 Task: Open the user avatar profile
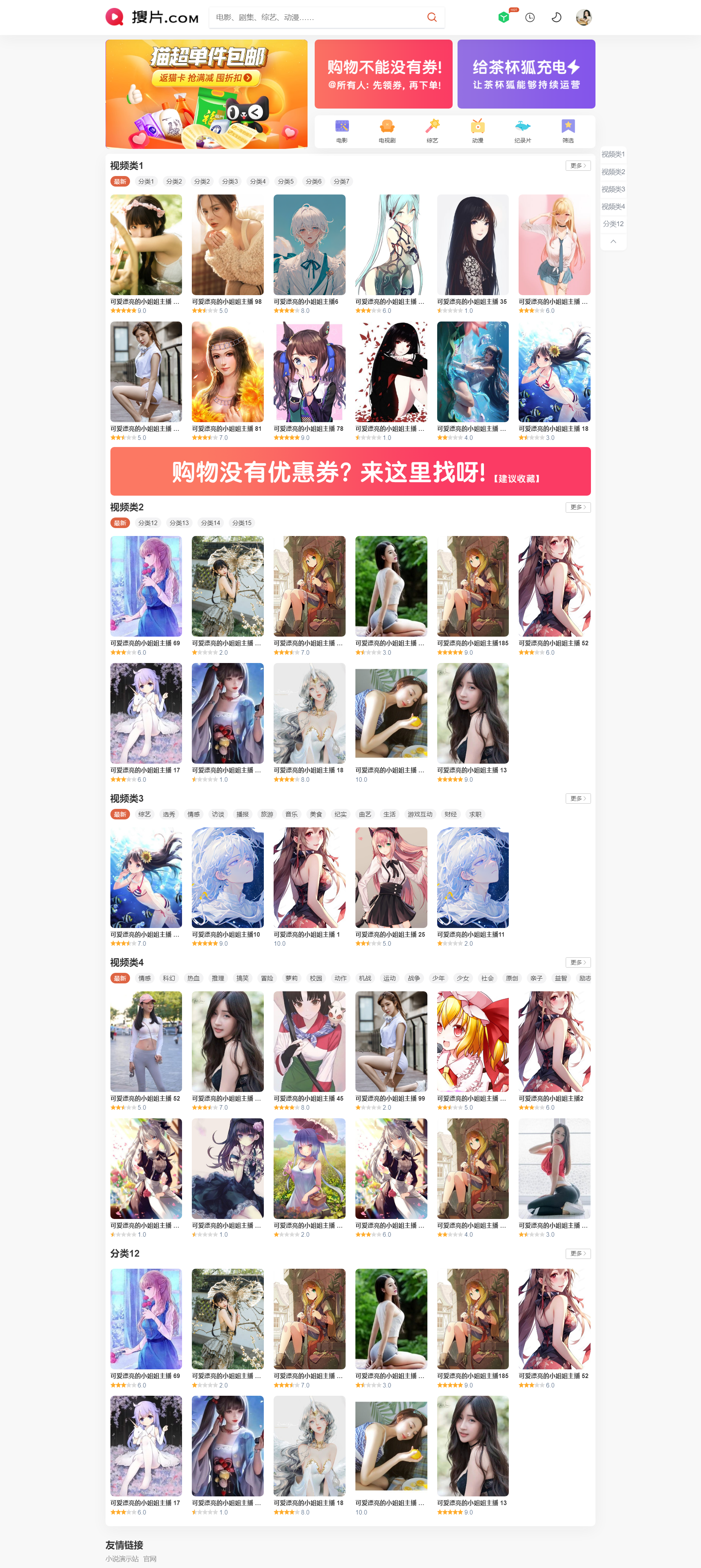(x=583, y=17)
